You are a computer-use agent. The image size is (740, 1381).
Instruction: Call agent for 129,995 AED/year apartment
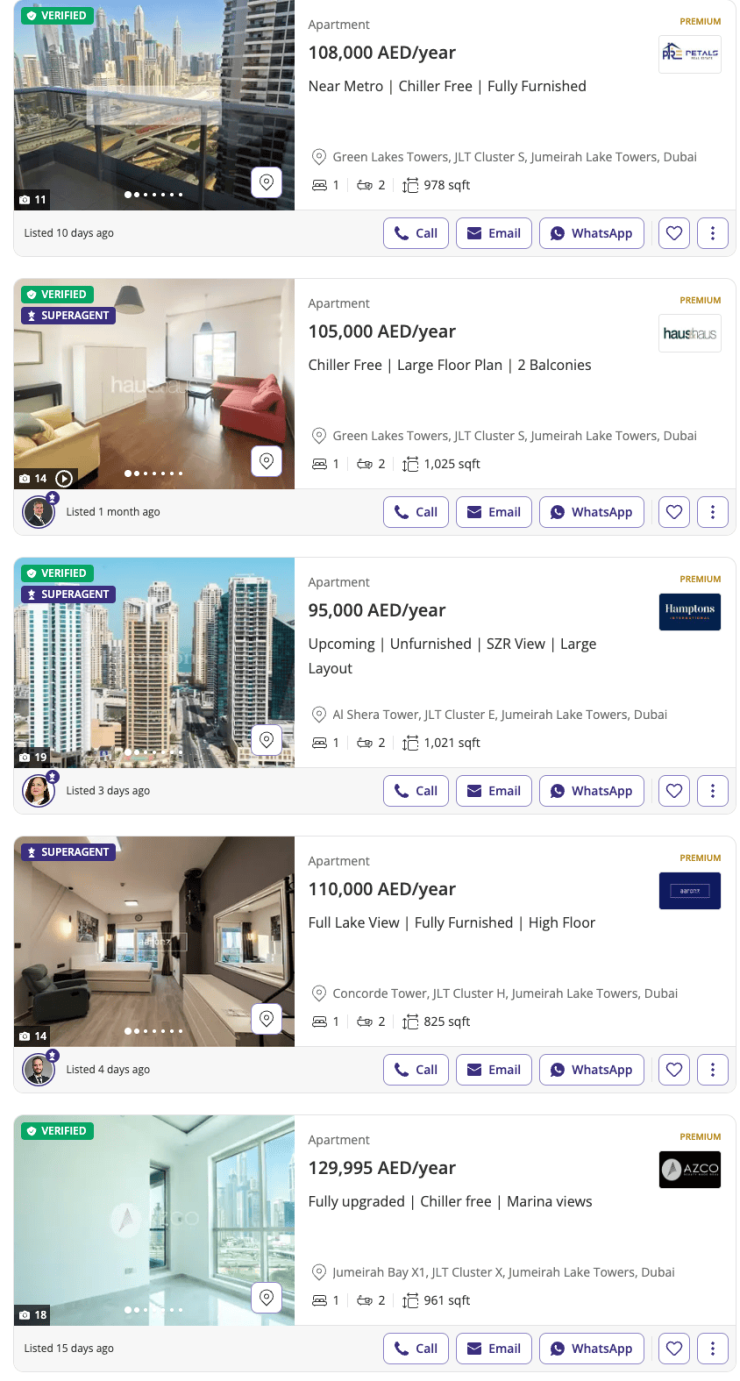click(x=415, y=1349)
